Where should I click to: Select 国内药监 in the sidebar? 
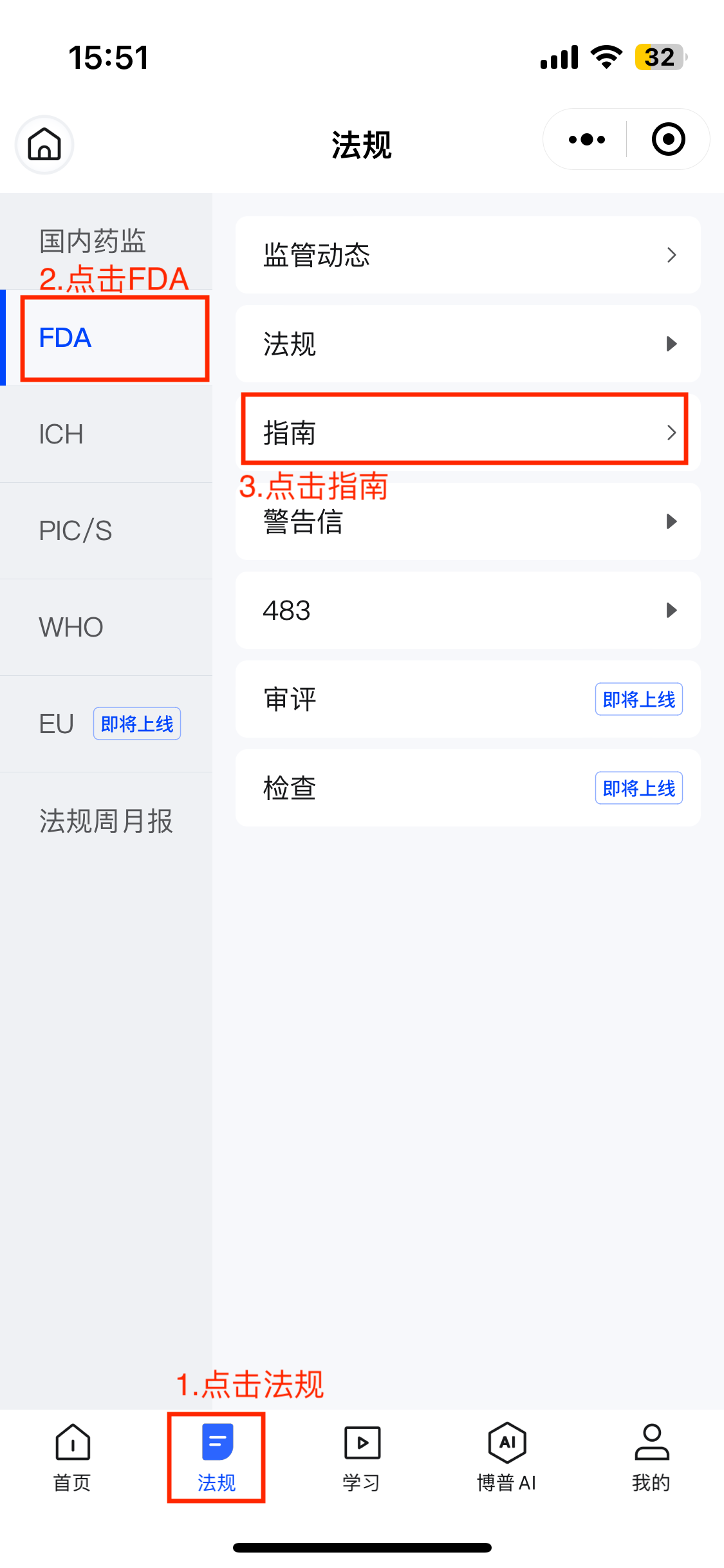[x=93, y=241]
